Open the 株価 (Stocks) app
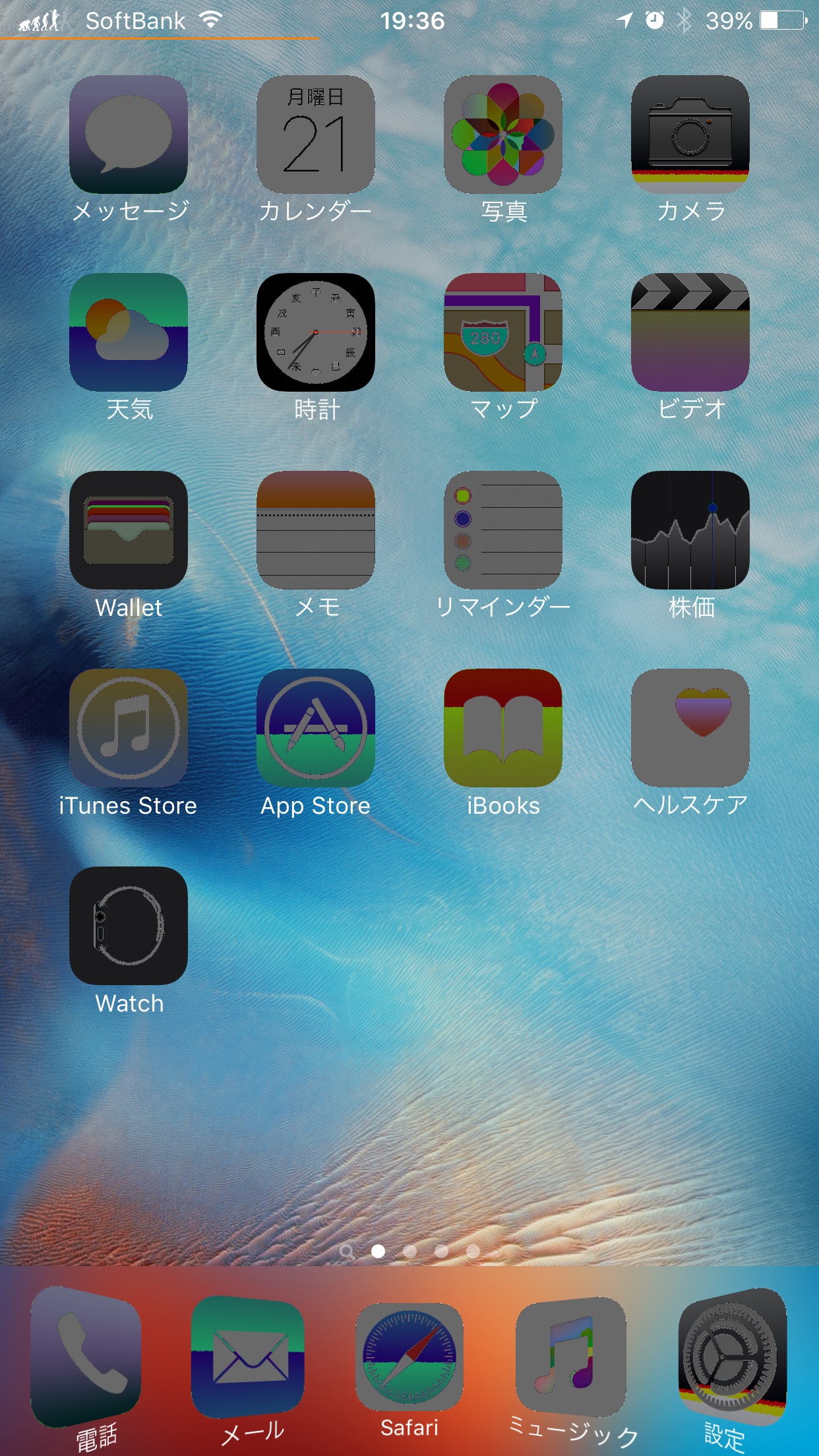The height and width of the screenshot is (1456, 819). tap(690, 530)
